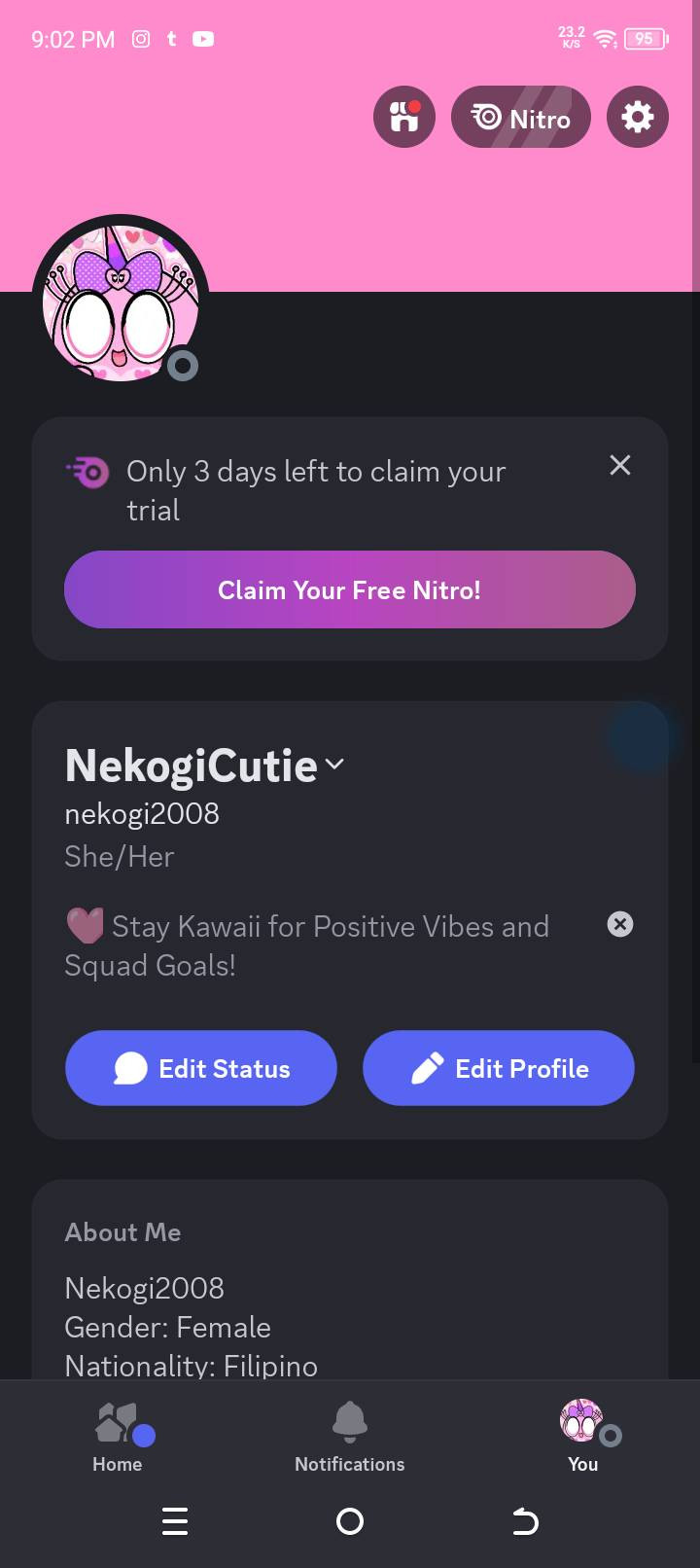Open the Nitro button
700x1568 pixels.
tap(521, 118)
